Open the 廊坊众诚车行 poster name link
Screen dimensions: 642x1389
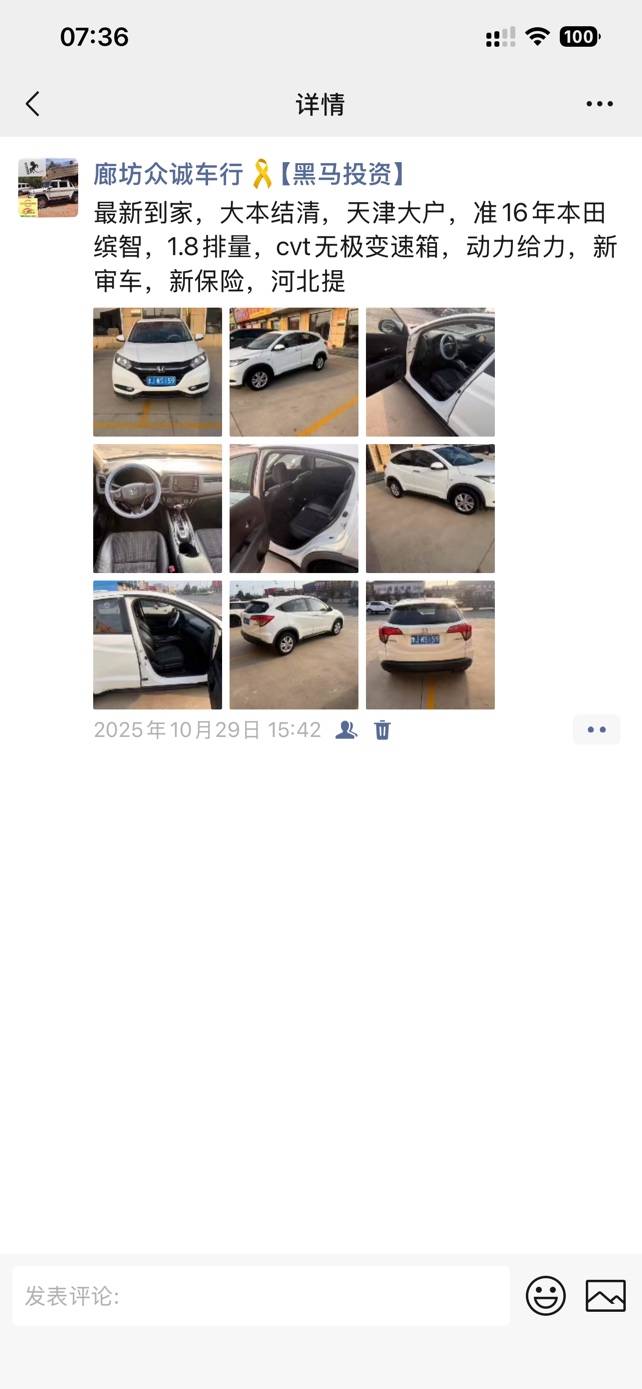(168, 174)
